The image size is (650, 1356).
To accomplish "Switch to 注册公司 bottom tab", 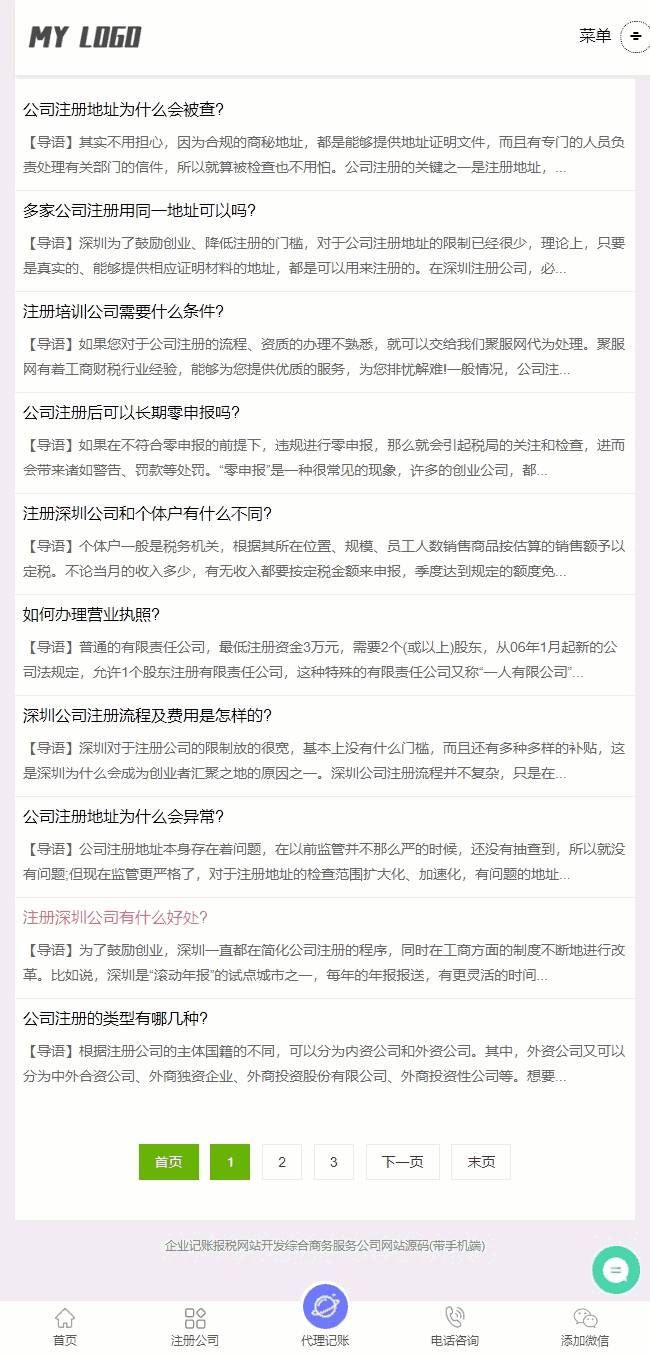I will [x=195, y=1327].
